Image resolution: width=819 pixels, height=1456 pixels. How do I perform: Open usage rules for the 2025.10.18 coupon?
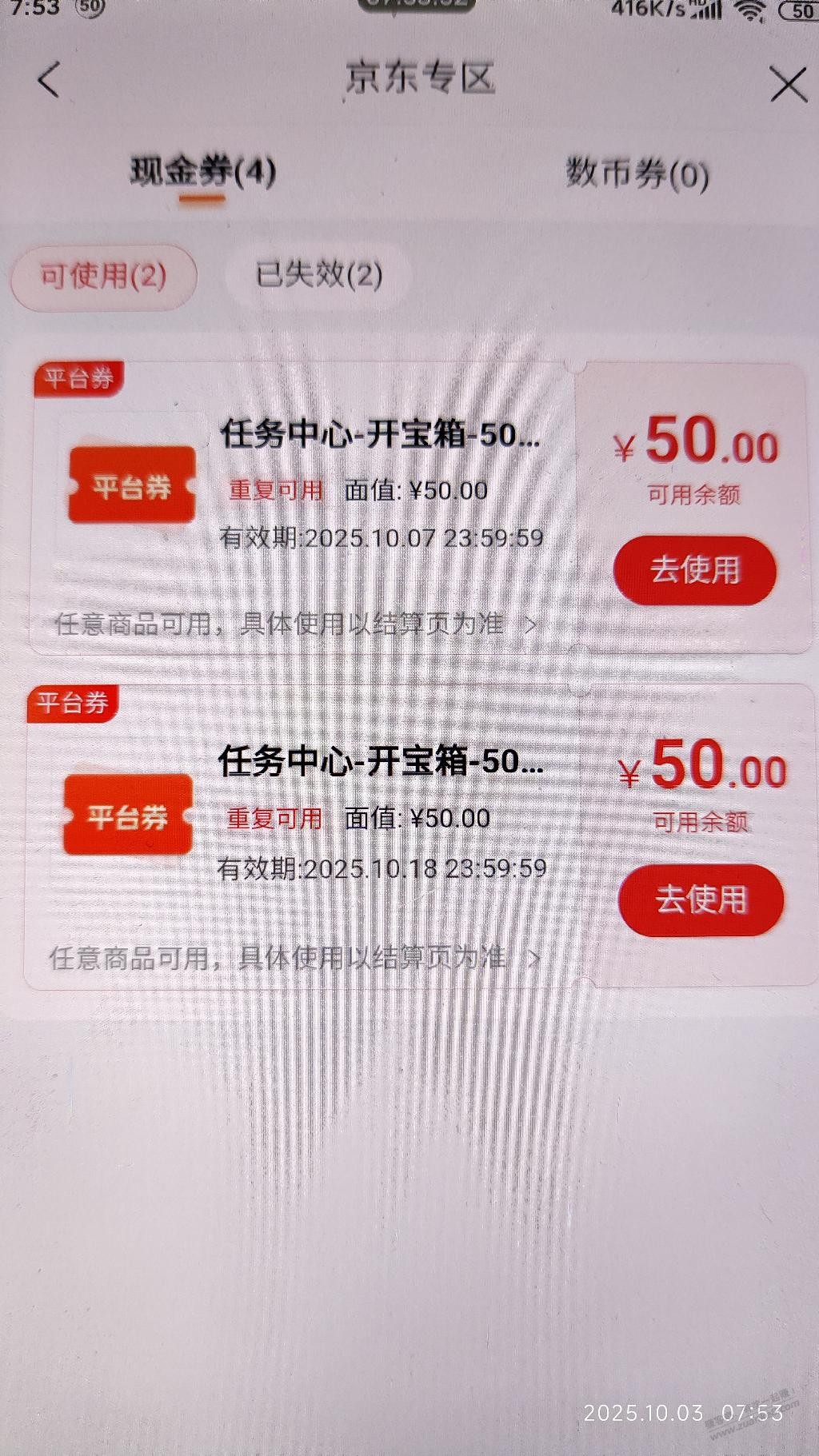pyautogui.click(x=294, y=957)
